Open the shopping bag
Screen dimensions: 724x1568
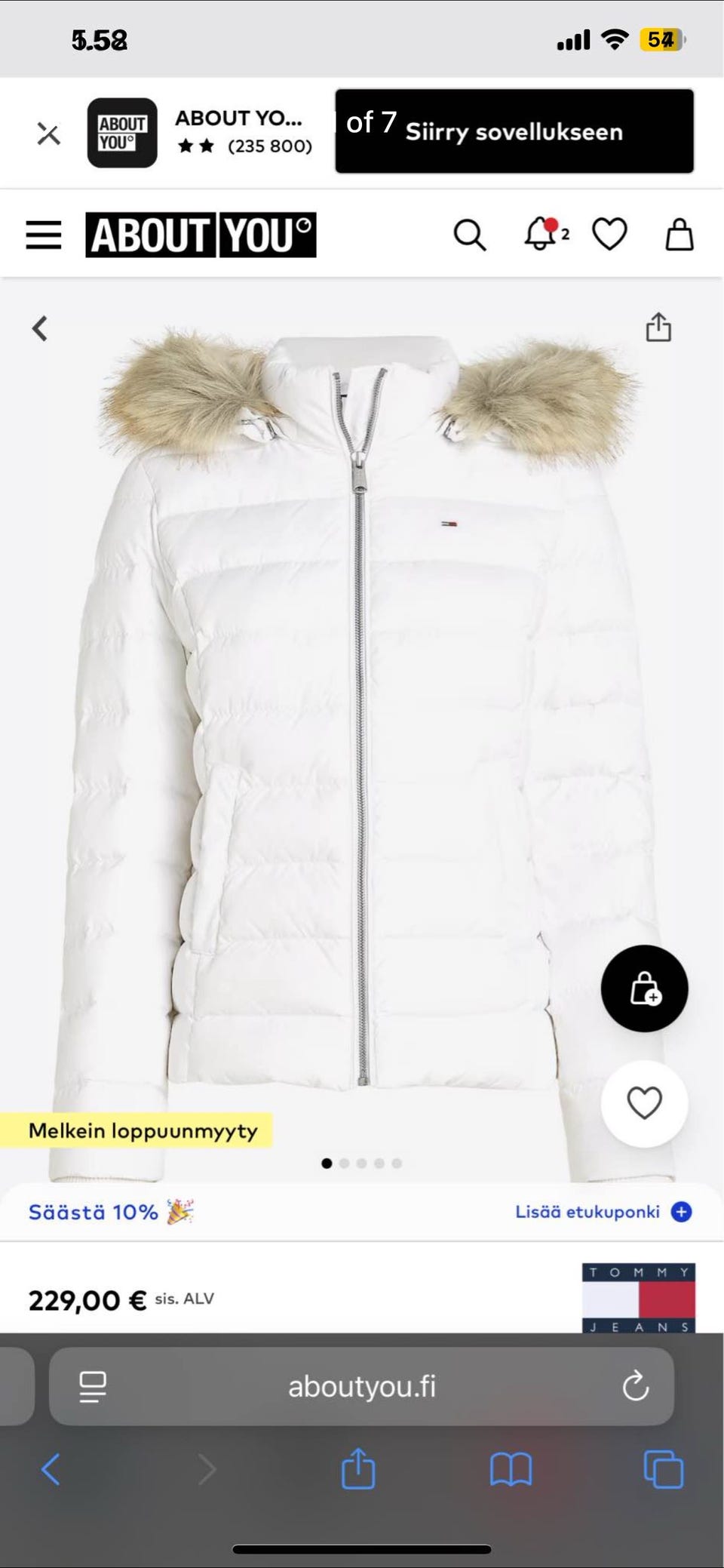click(x=679, y=235)
